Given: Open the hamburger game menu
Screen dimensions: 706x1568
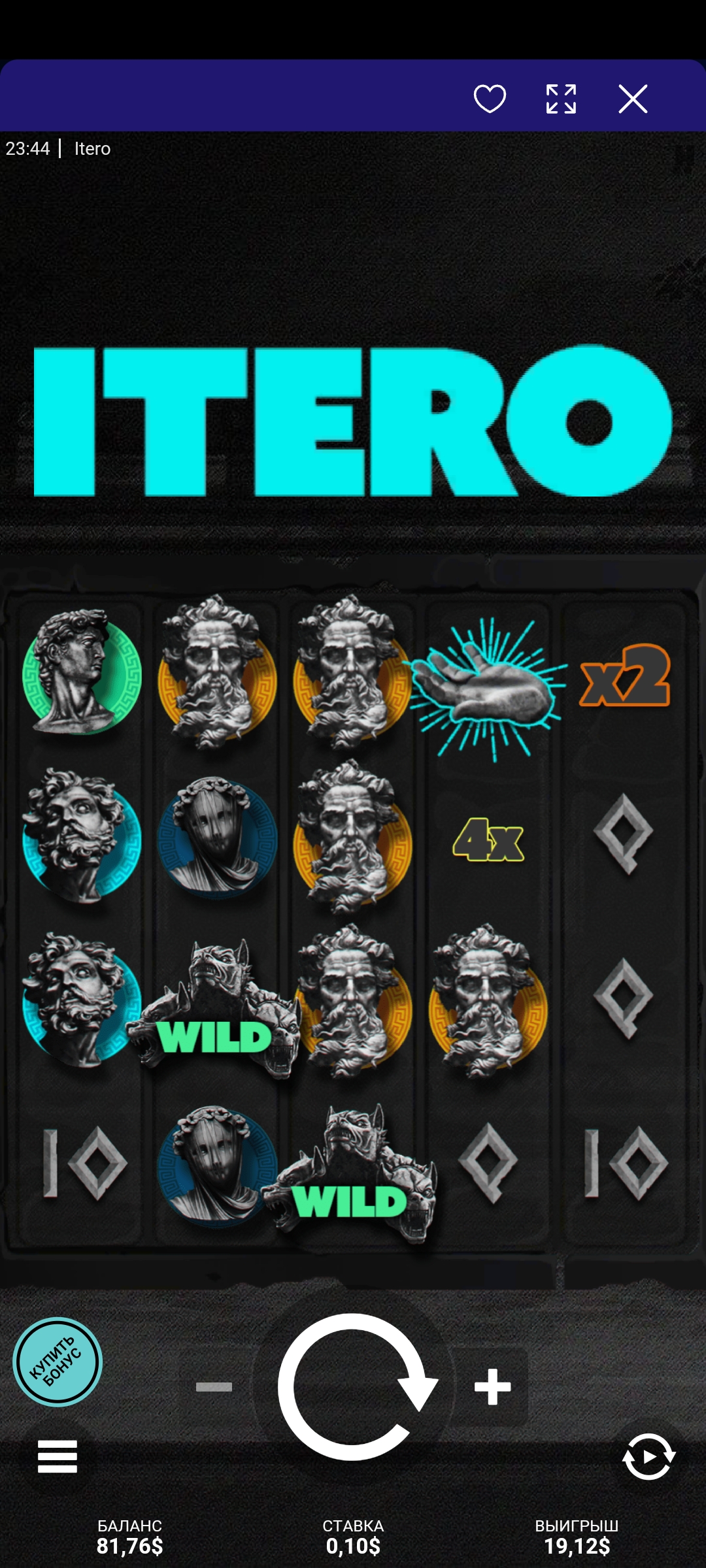Looking at the screenshot, I should tap(58, 1457).
